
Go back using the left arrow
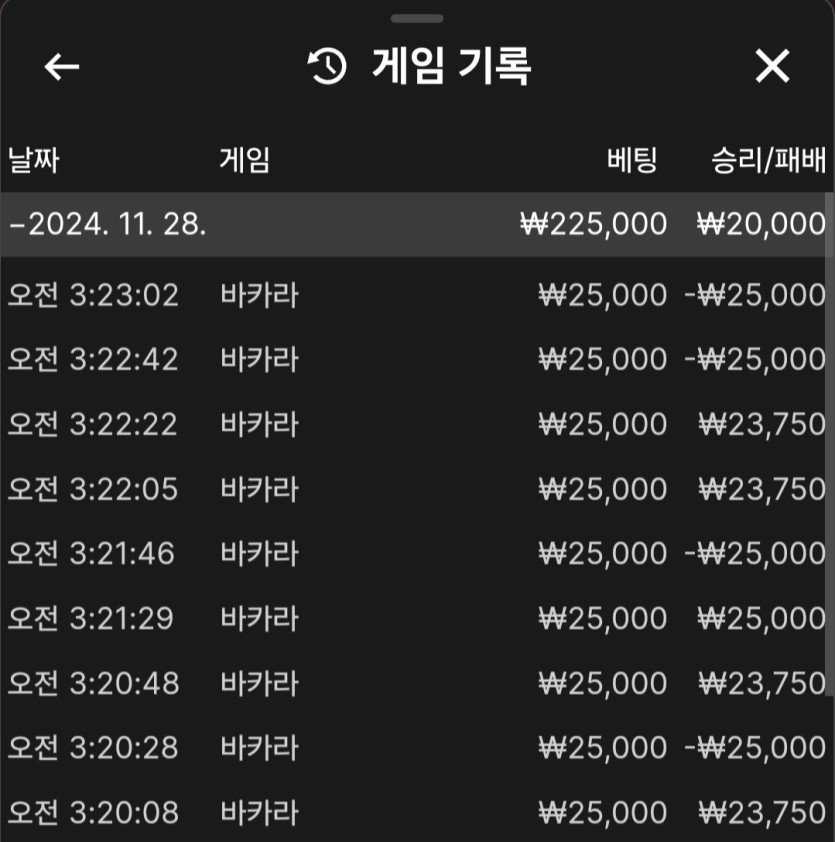coord(62,67)
